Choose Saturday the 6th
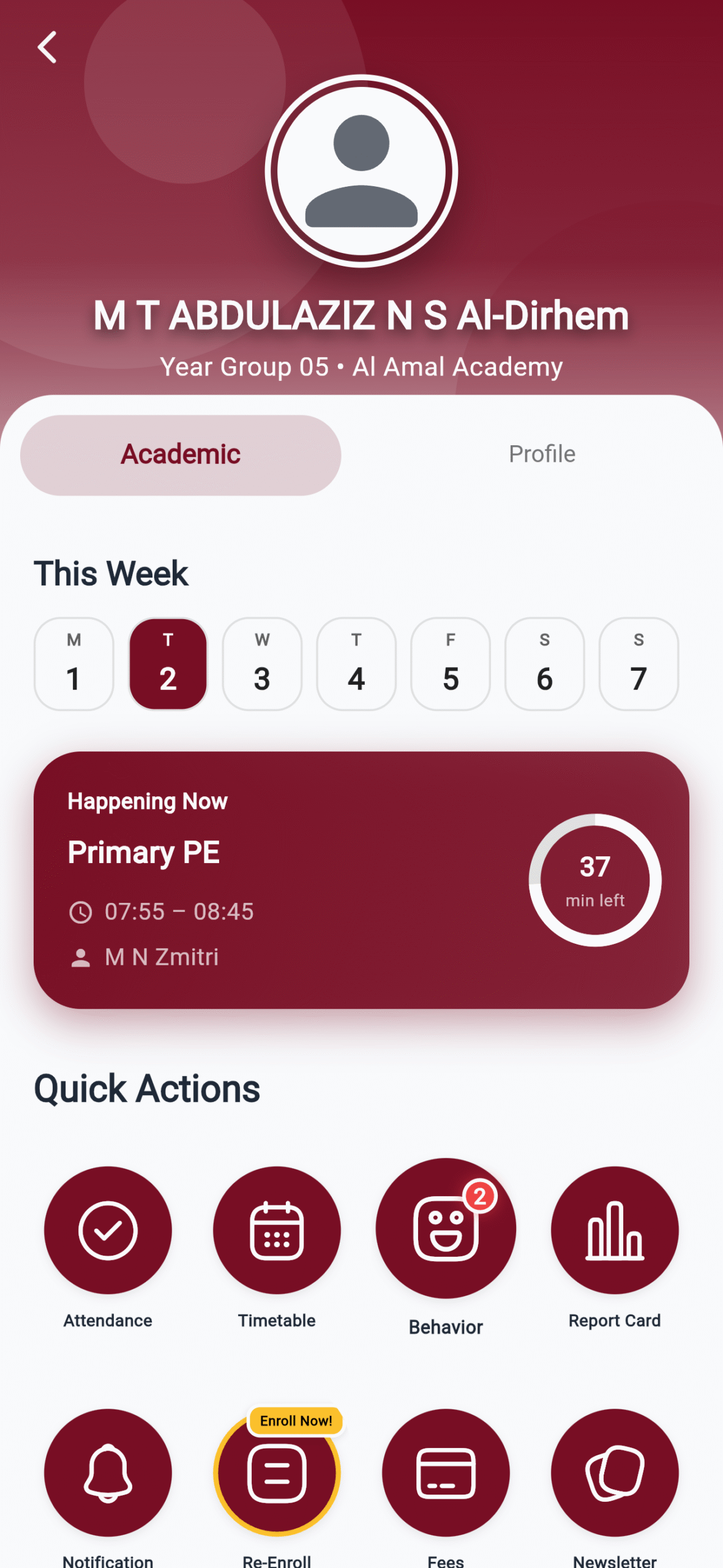Viewport: 723px width, 1568px height. (544, 664)
